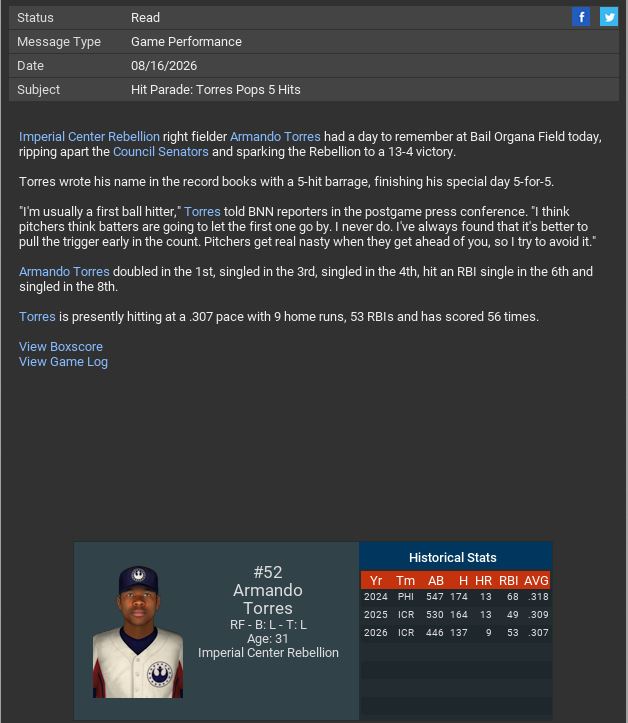
Task: Open the Council Senators team link
Action: [x=160, y=152]
